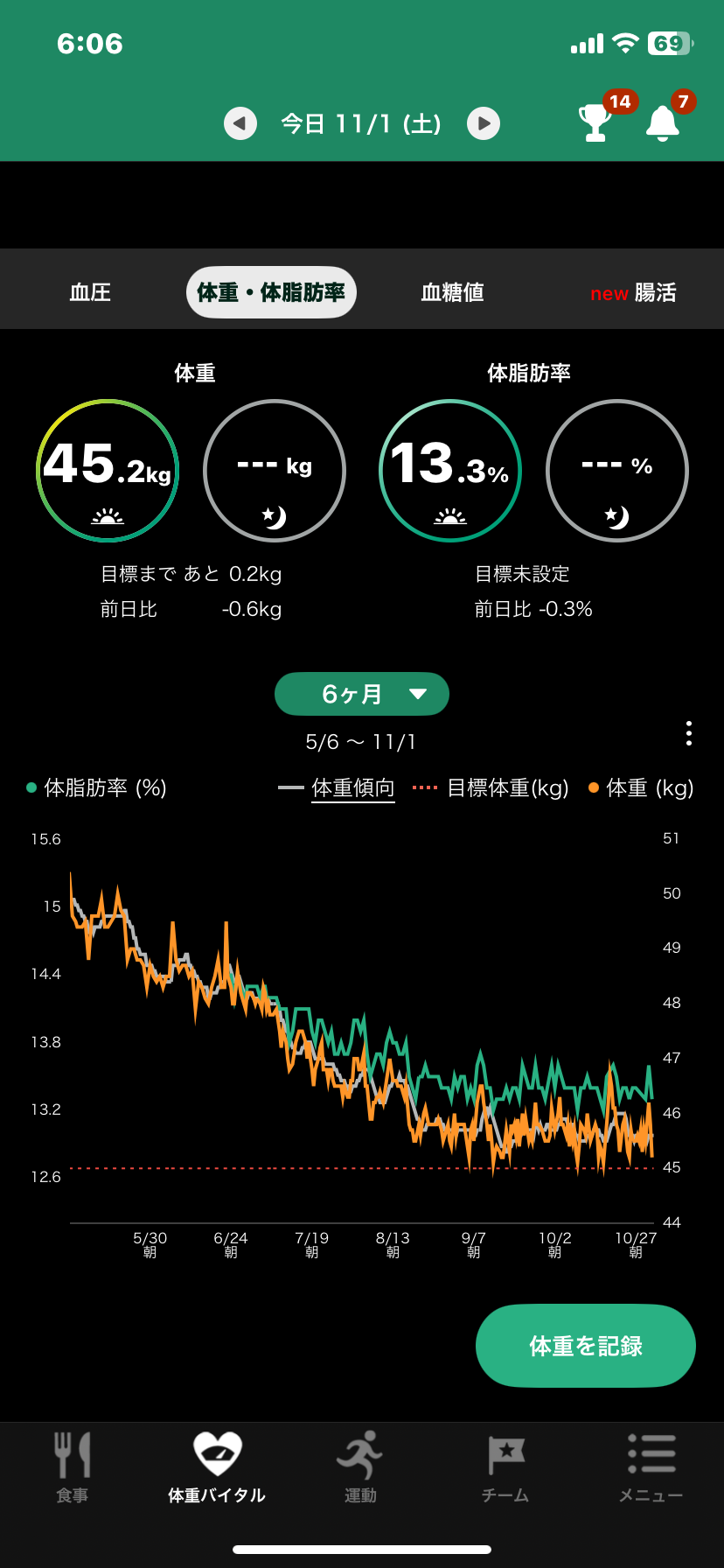Select the new 腸活 tab link
Image resolution: width=724 pixels, height=1568 pixels.
click(633, 292)
